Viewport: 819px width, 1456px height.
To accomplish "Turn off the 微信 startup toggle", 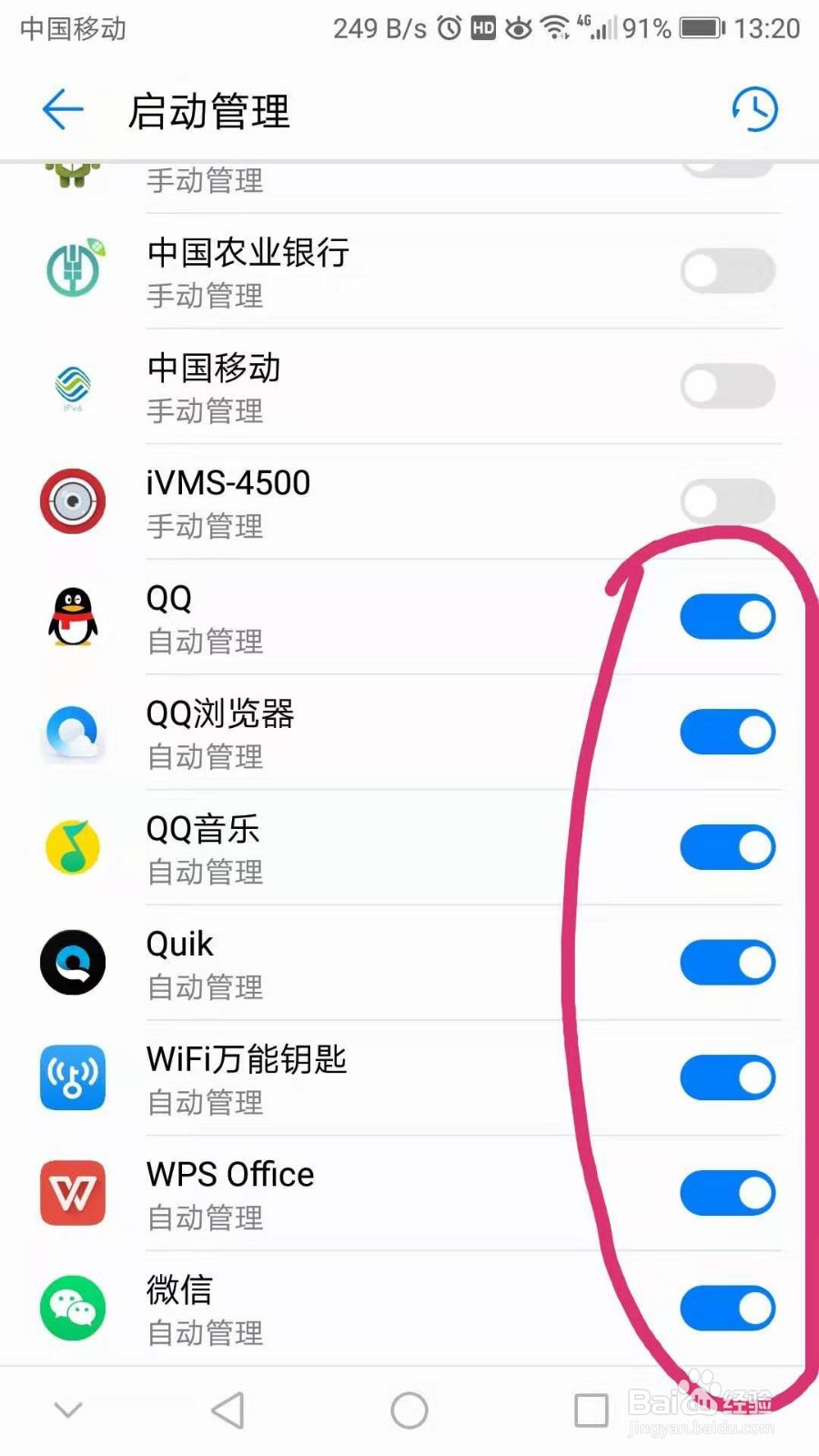I will pyautogui.click(x=727, y=1307).
